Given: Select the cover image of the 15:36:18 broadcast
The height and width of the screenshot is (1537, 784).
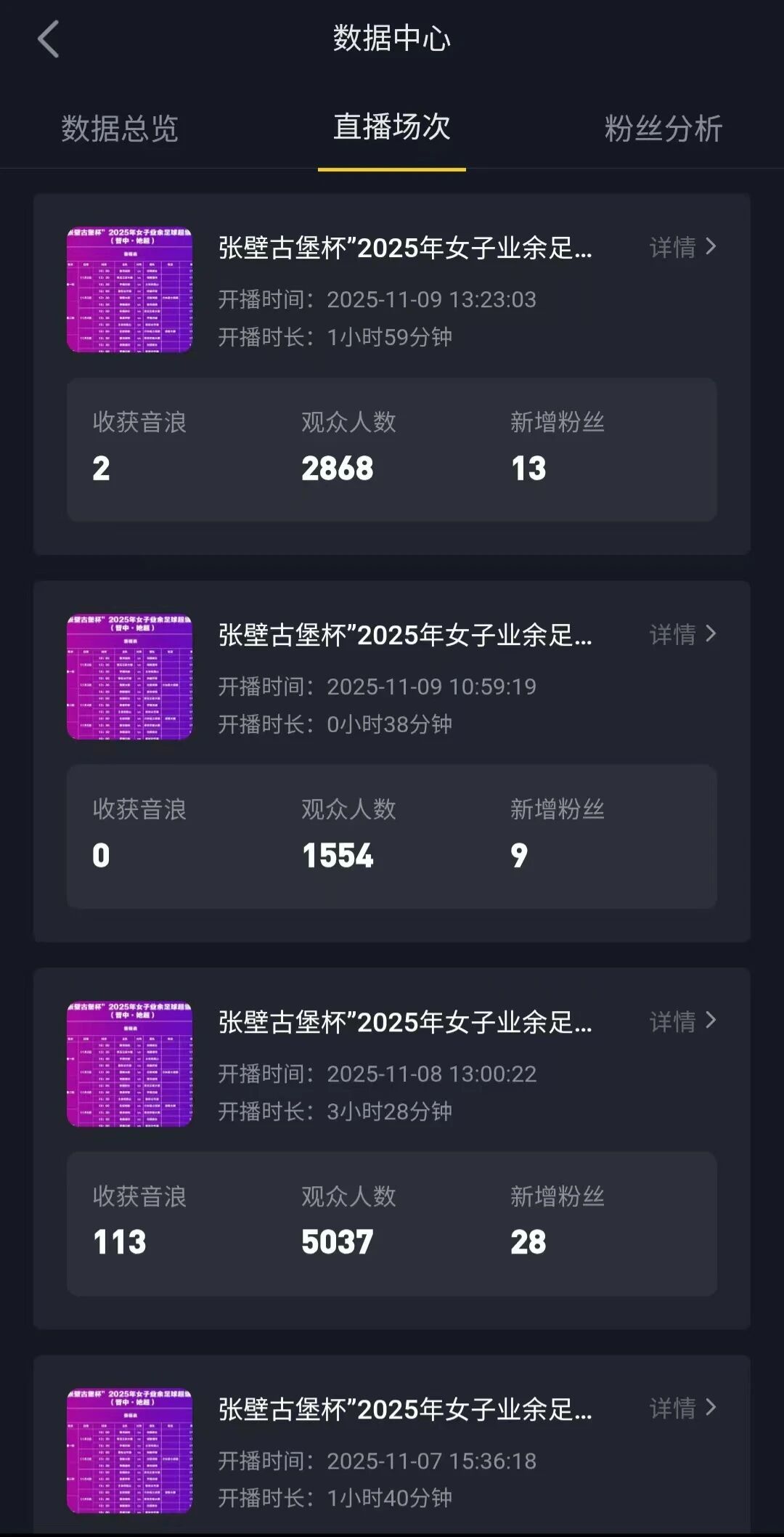Looking at the screenshot, I should [130, 1451].
